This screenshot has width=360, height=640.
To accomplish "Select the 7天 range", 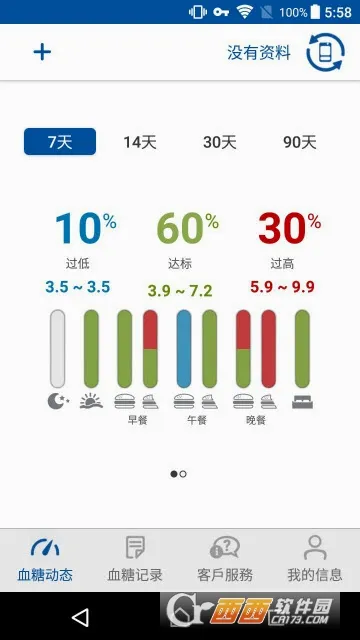I will click(60, 142).
